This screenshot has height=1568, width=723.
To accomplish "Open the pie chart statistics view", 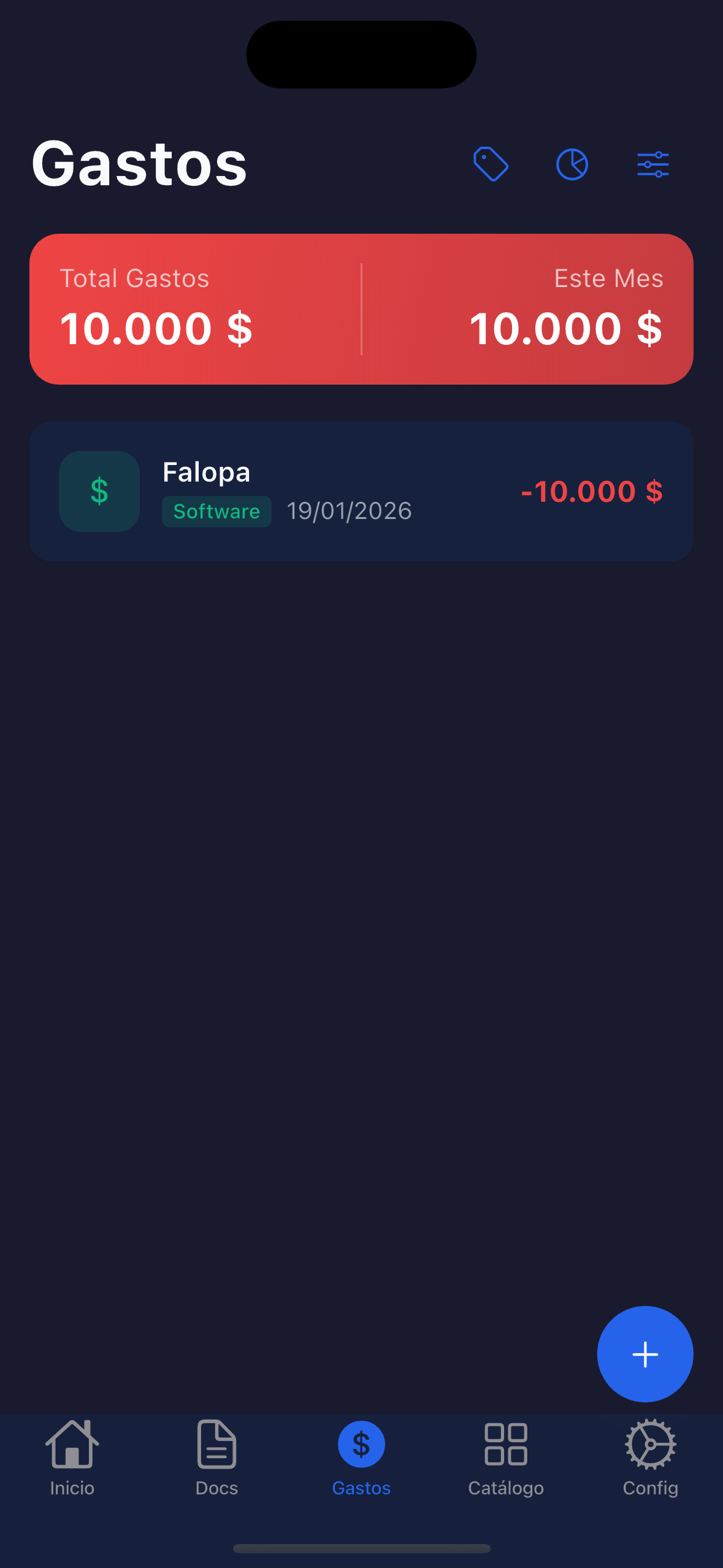I will [x=572, y=163].
